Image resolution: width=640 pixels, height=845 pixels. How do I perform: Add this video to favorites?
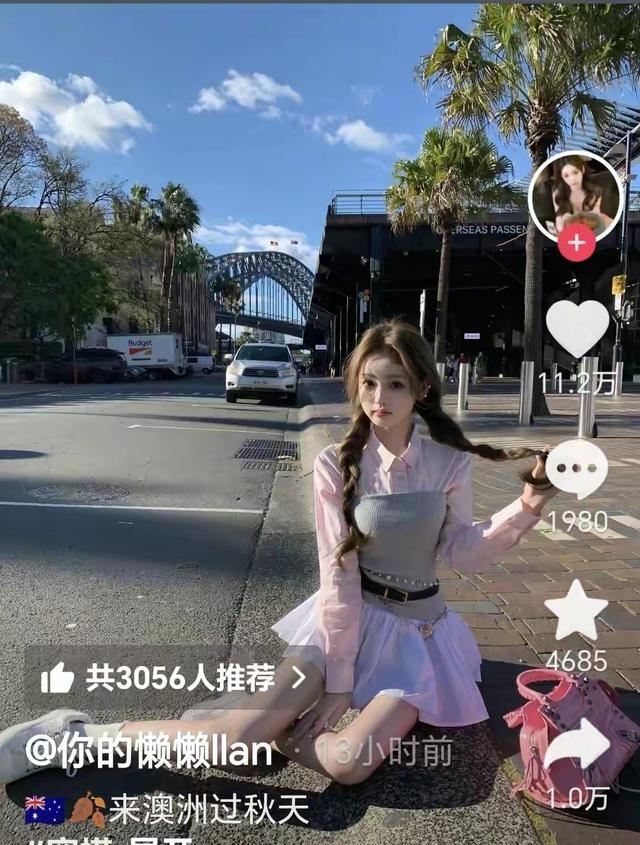pos(576,610)
